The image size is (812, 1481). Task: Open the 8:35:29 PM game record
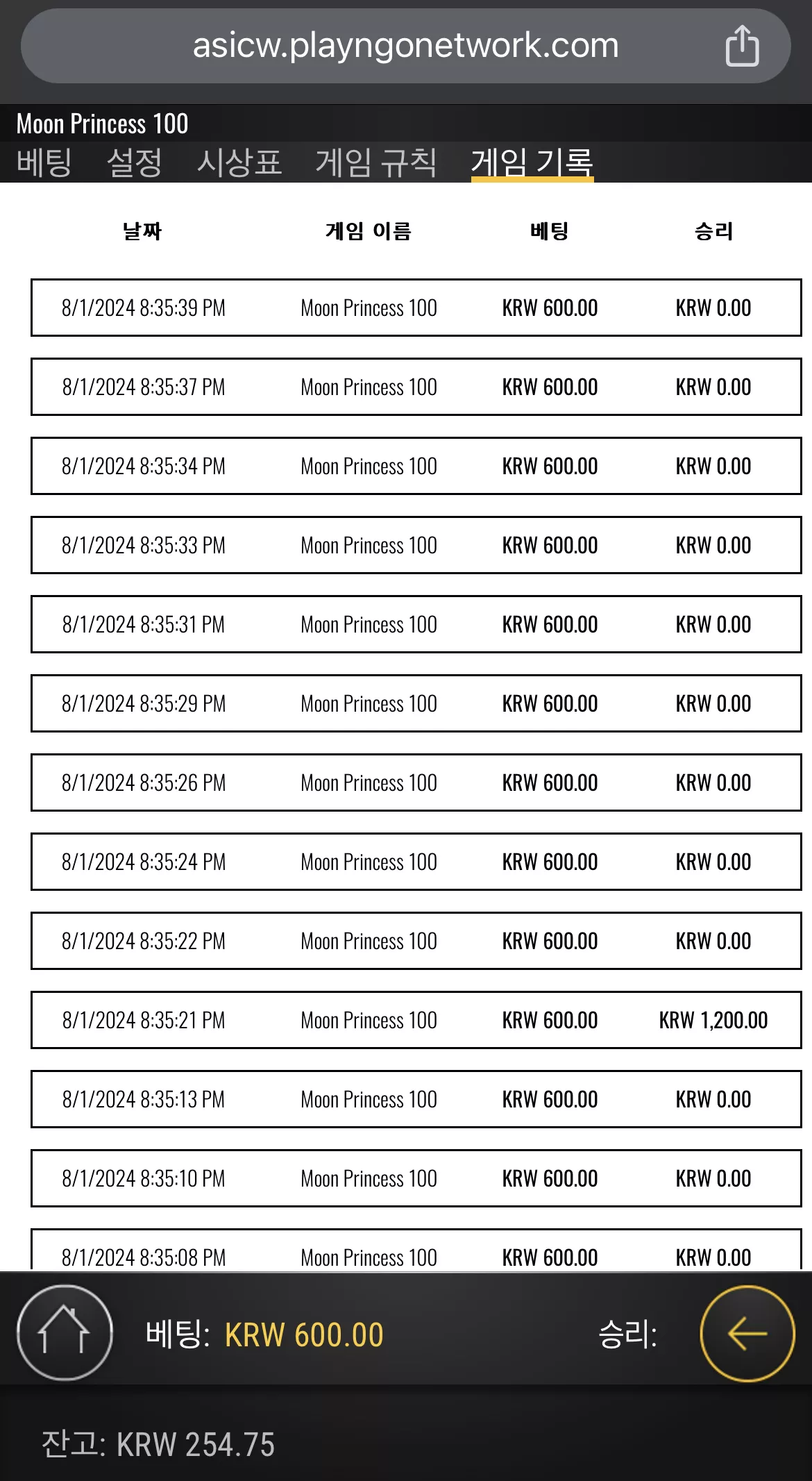(416, 703)
